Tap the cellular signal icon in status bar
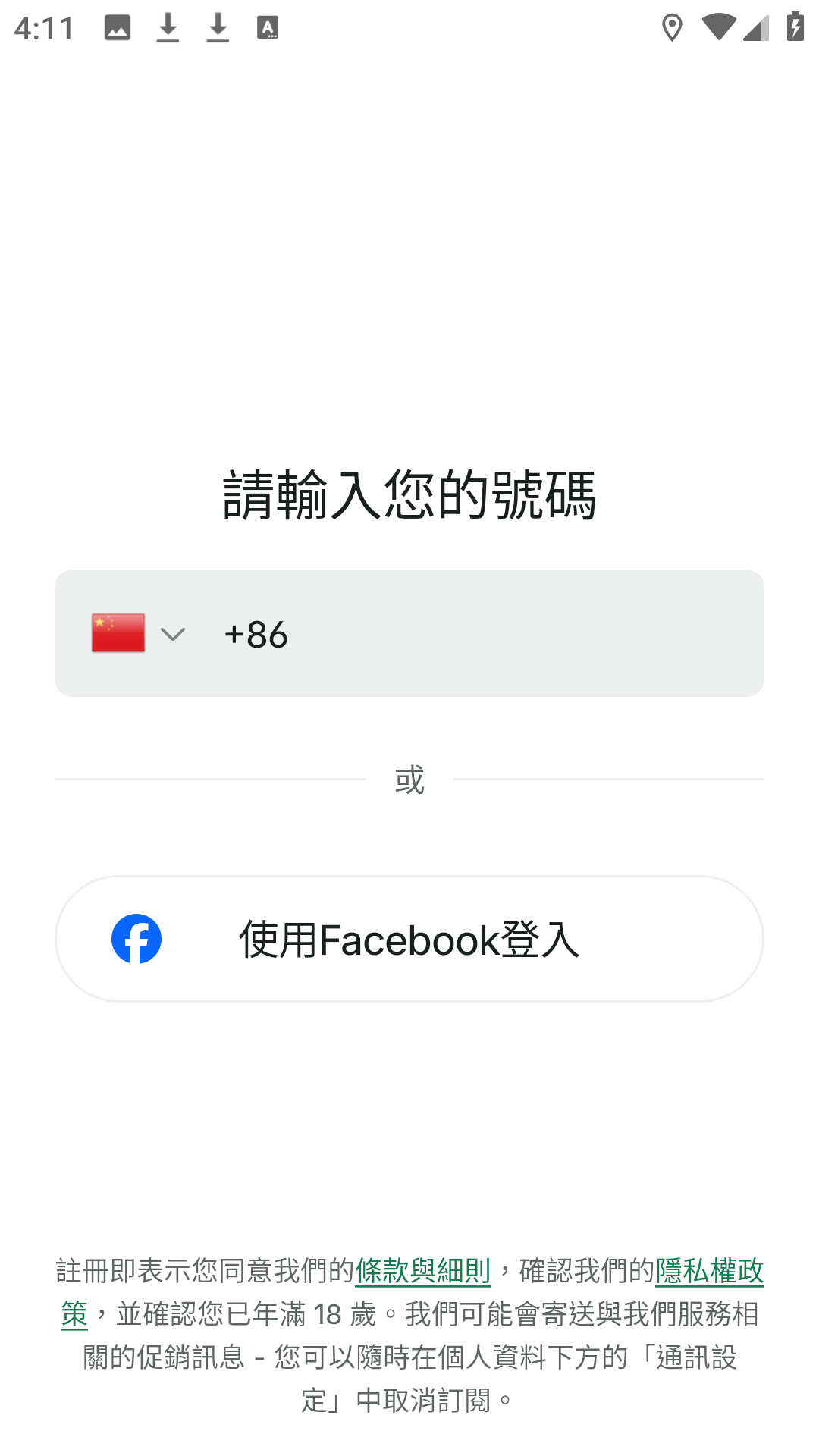This screenshot has width=819, height=1456. (x=756, y=27)
